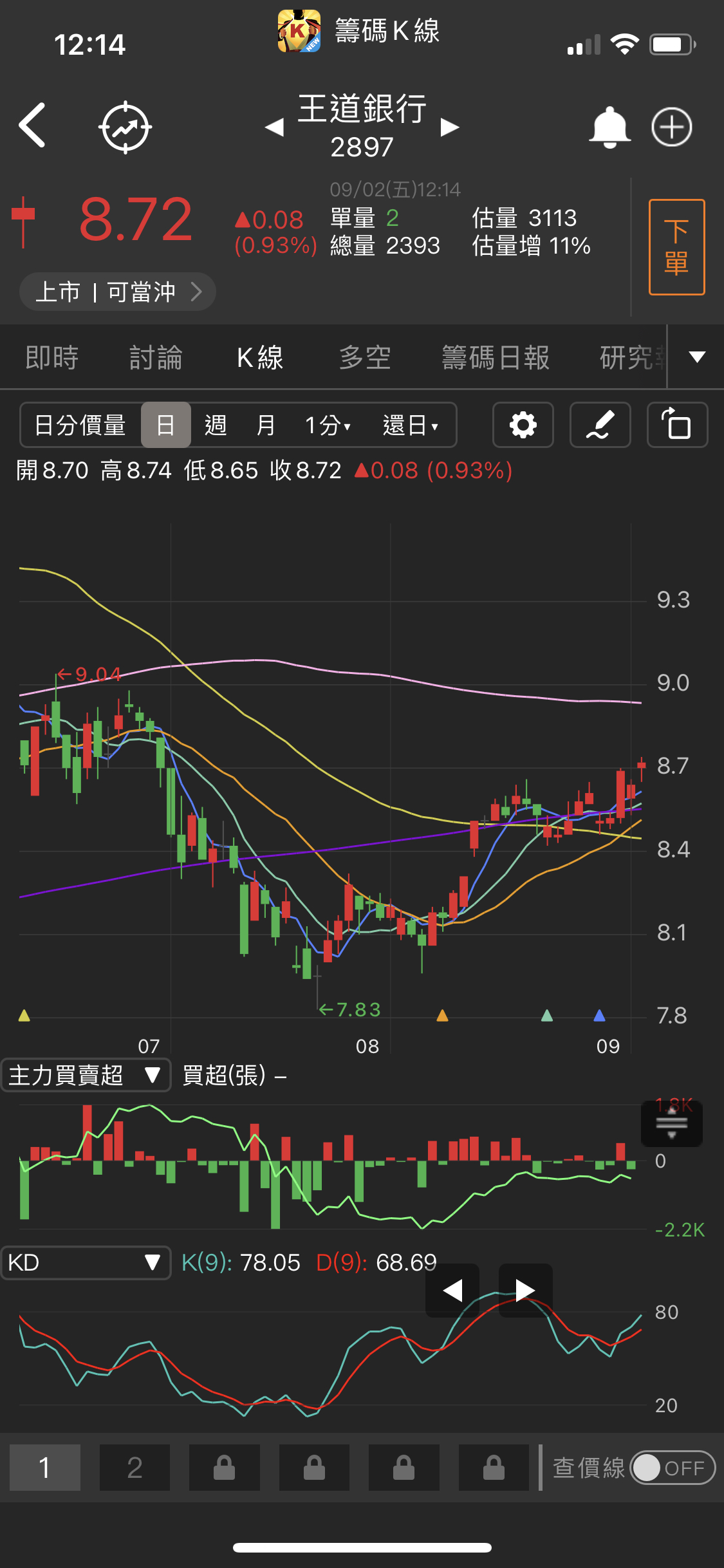Select the drawing annotation pencil tool

click(600, 425)
